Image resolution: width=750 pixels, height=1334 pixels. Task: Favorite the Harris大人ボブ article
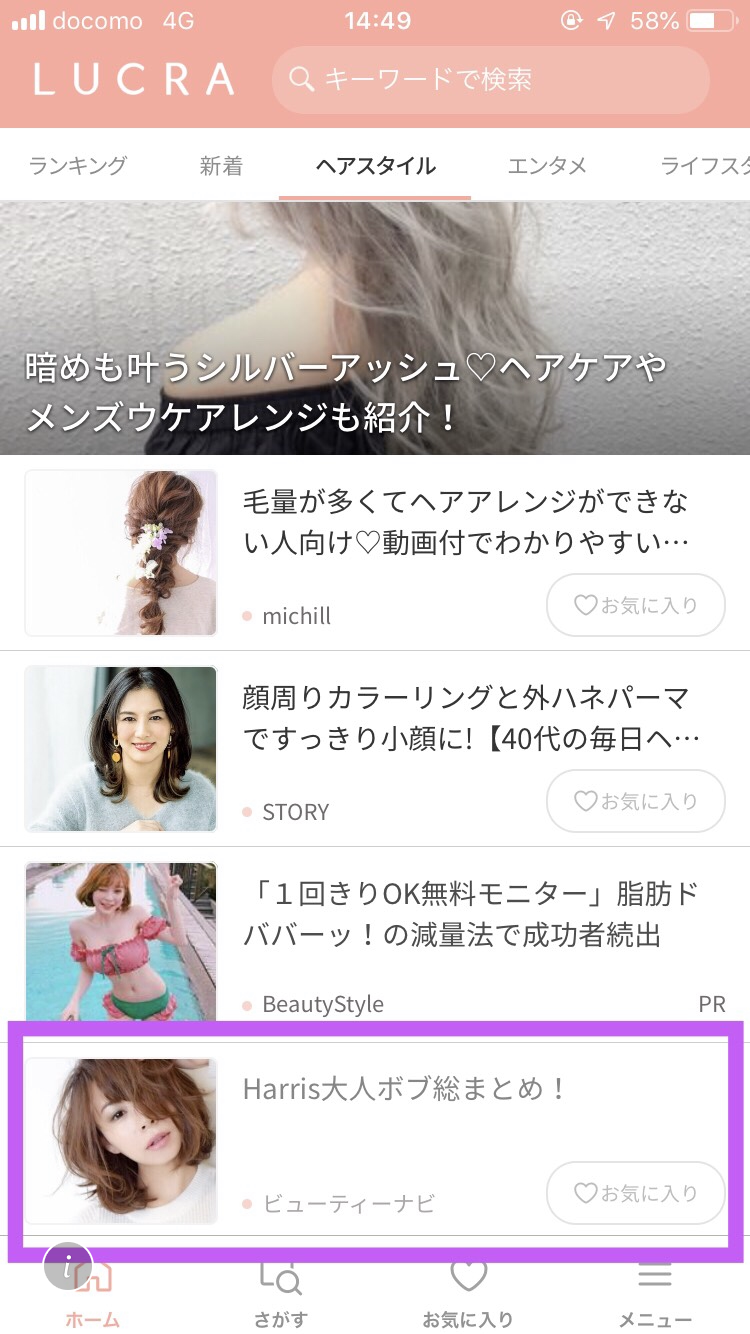635,1193
